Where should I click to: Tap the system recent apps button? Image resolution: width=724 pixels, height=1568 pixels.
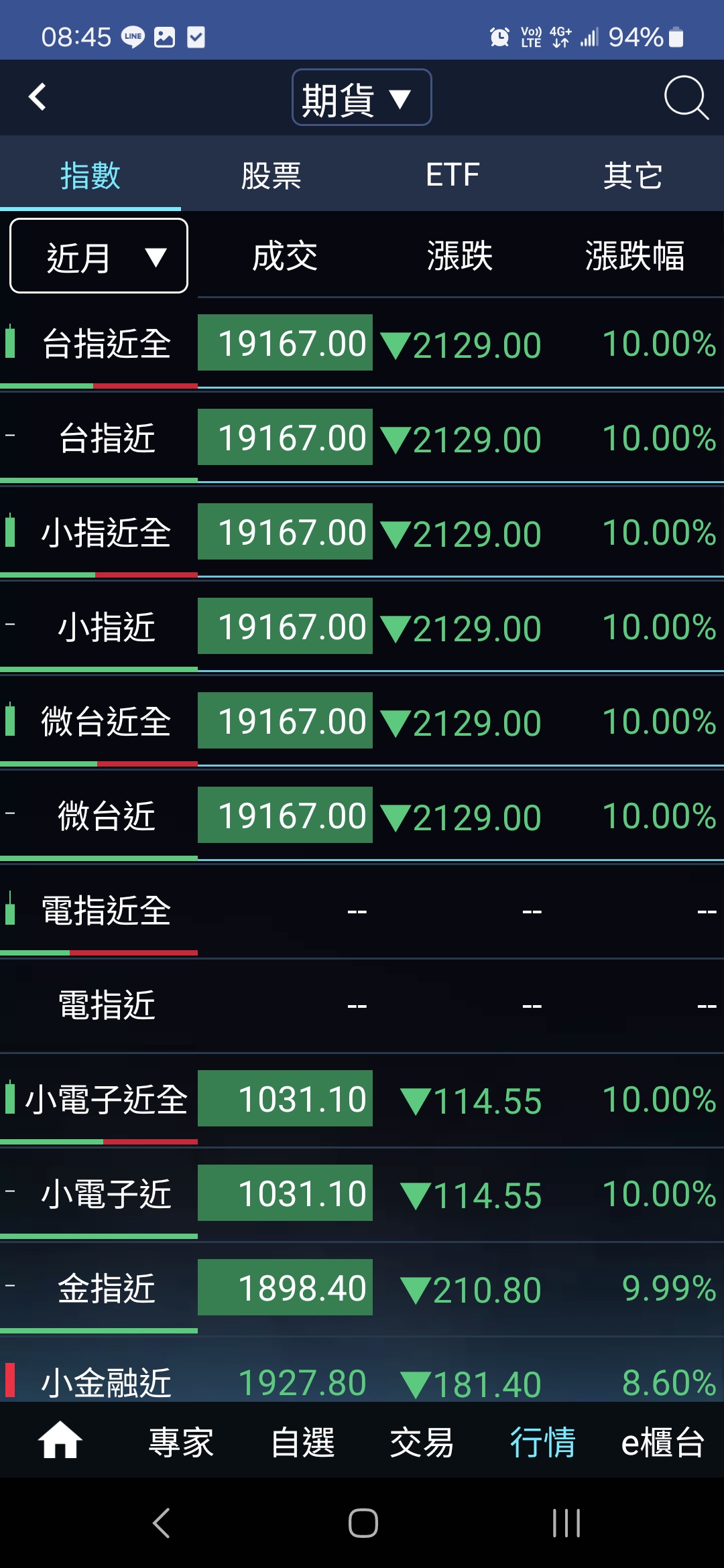click(566, 1523)
